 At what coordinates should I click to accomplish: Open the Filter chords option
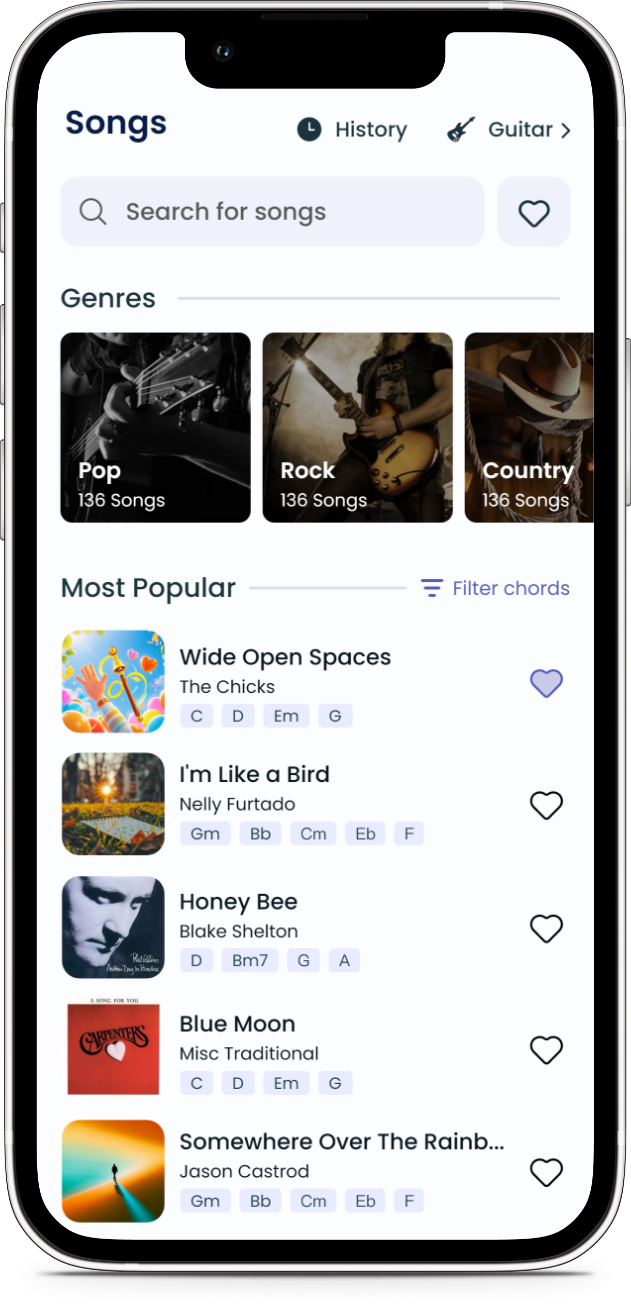(x=495, y=588)
